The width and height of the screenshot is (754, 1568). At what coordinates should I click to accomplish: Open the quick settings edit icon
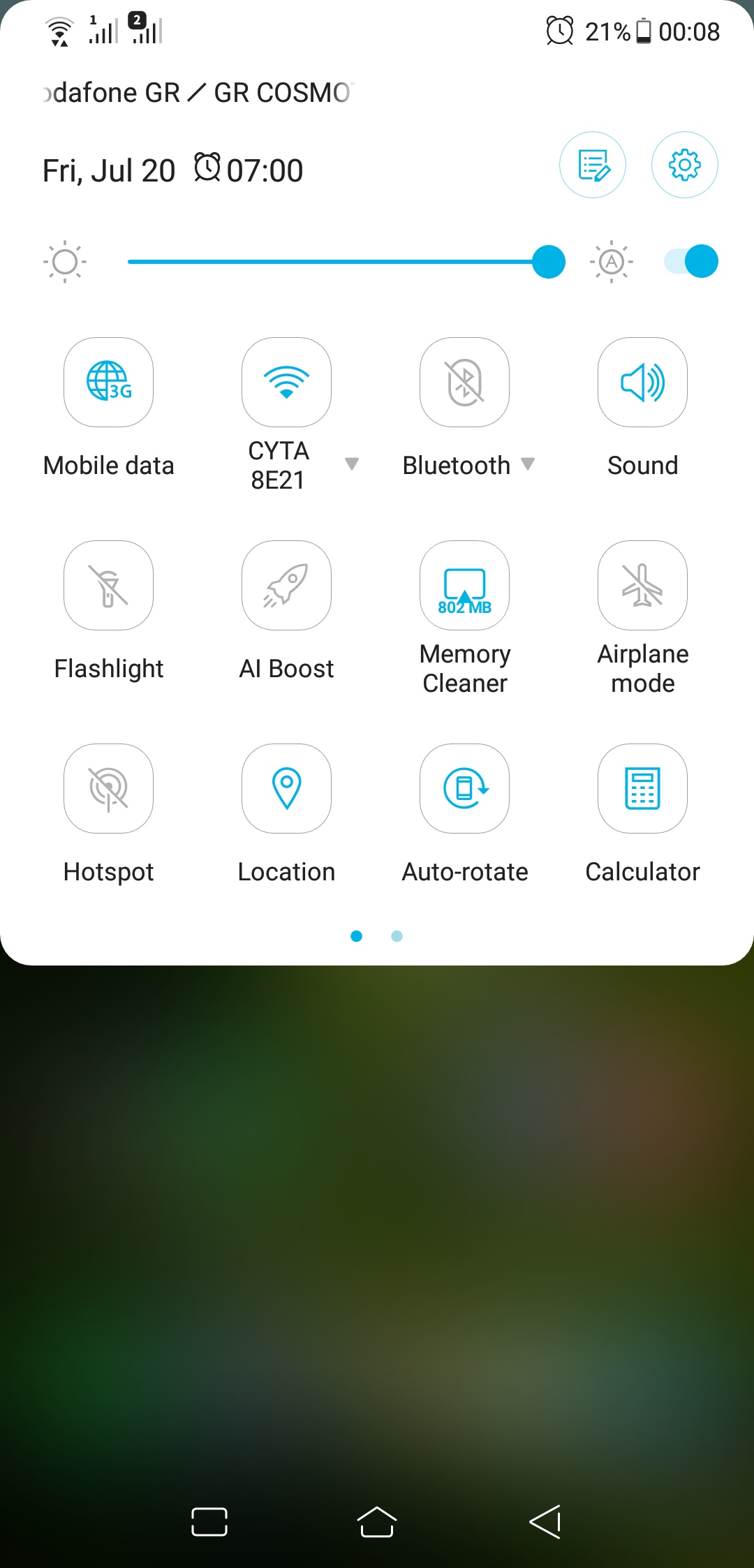point(593,165)
